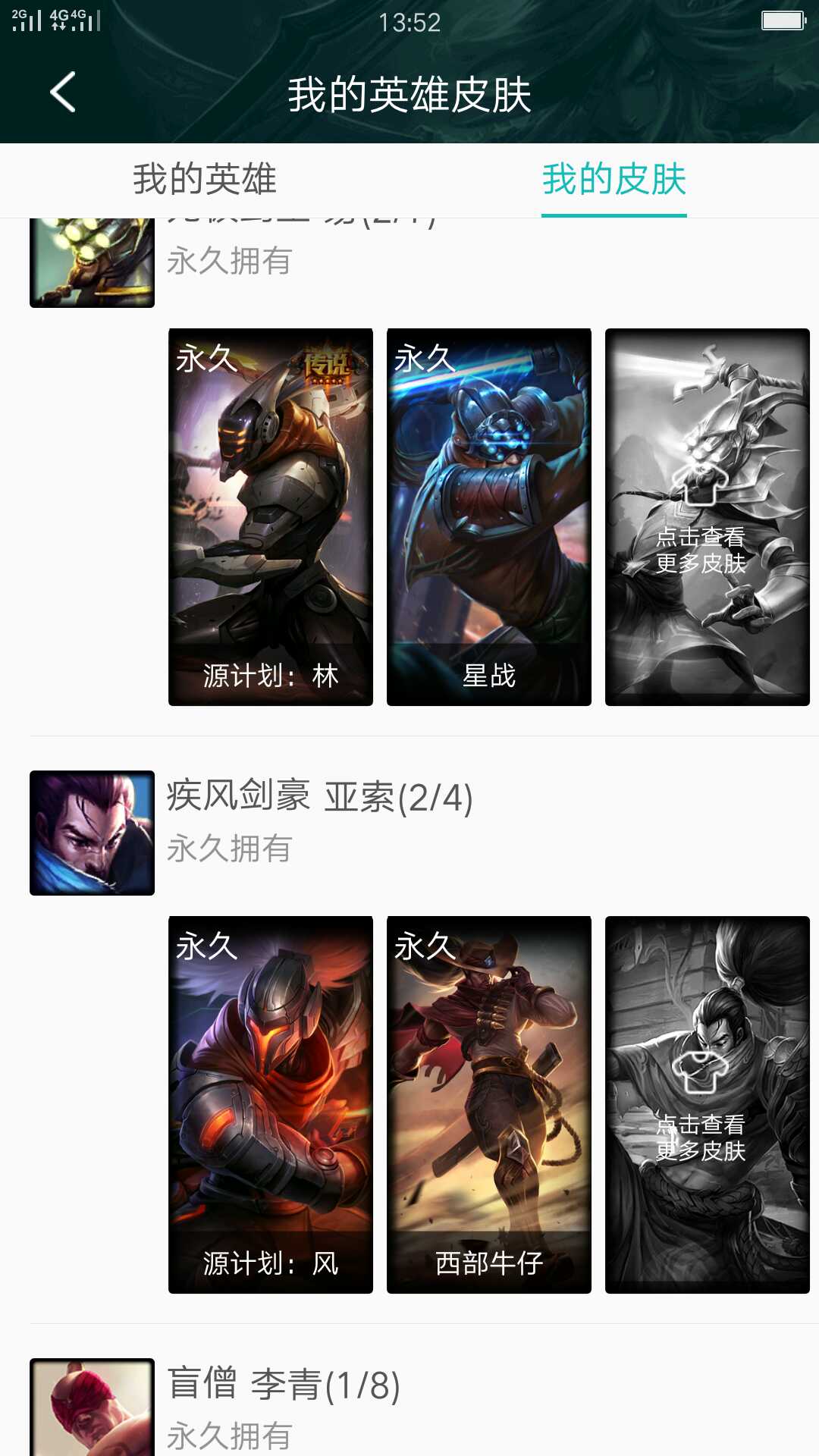
Task: Go back using the arrow icon
Action: (63, 93)
